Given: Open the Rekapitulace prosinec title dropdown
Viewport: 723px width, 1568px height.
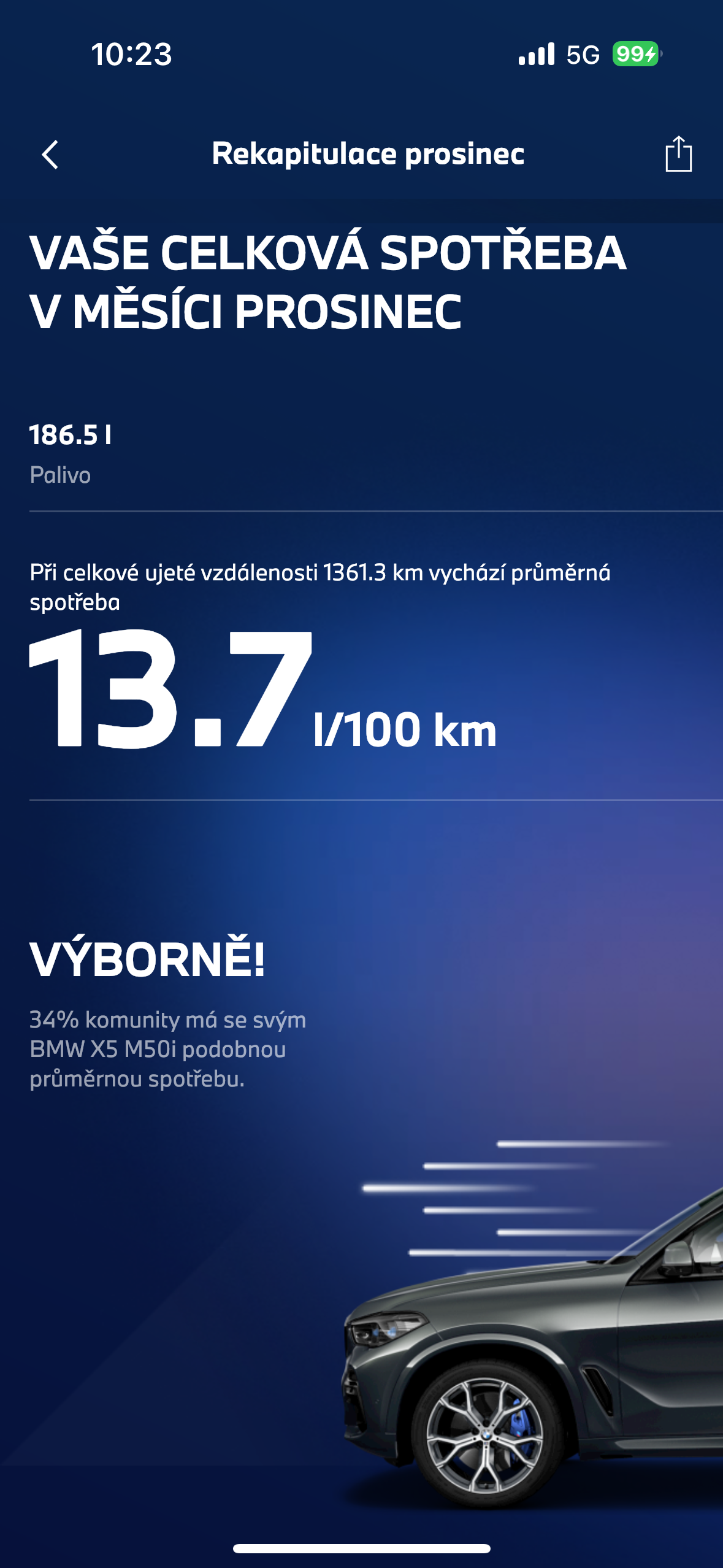Looking at the screenshot, I should (x=369, y=154).
